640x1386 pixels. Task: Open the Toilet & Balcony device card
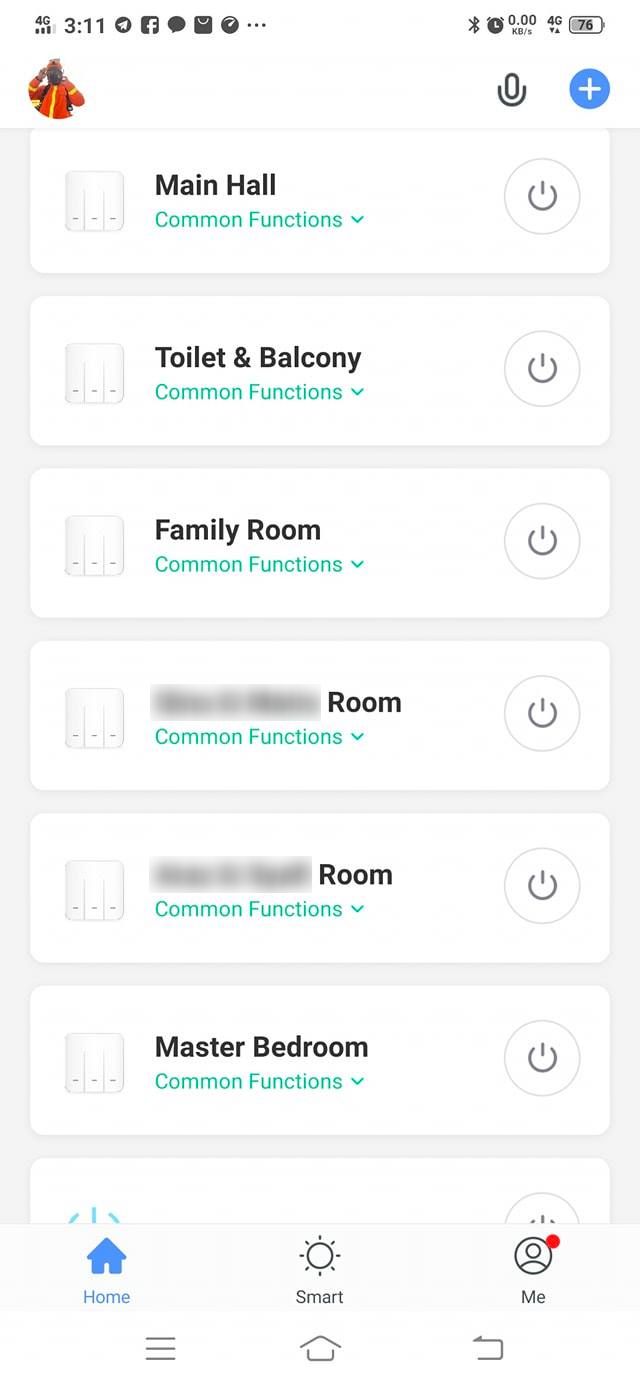pos(257,358)
